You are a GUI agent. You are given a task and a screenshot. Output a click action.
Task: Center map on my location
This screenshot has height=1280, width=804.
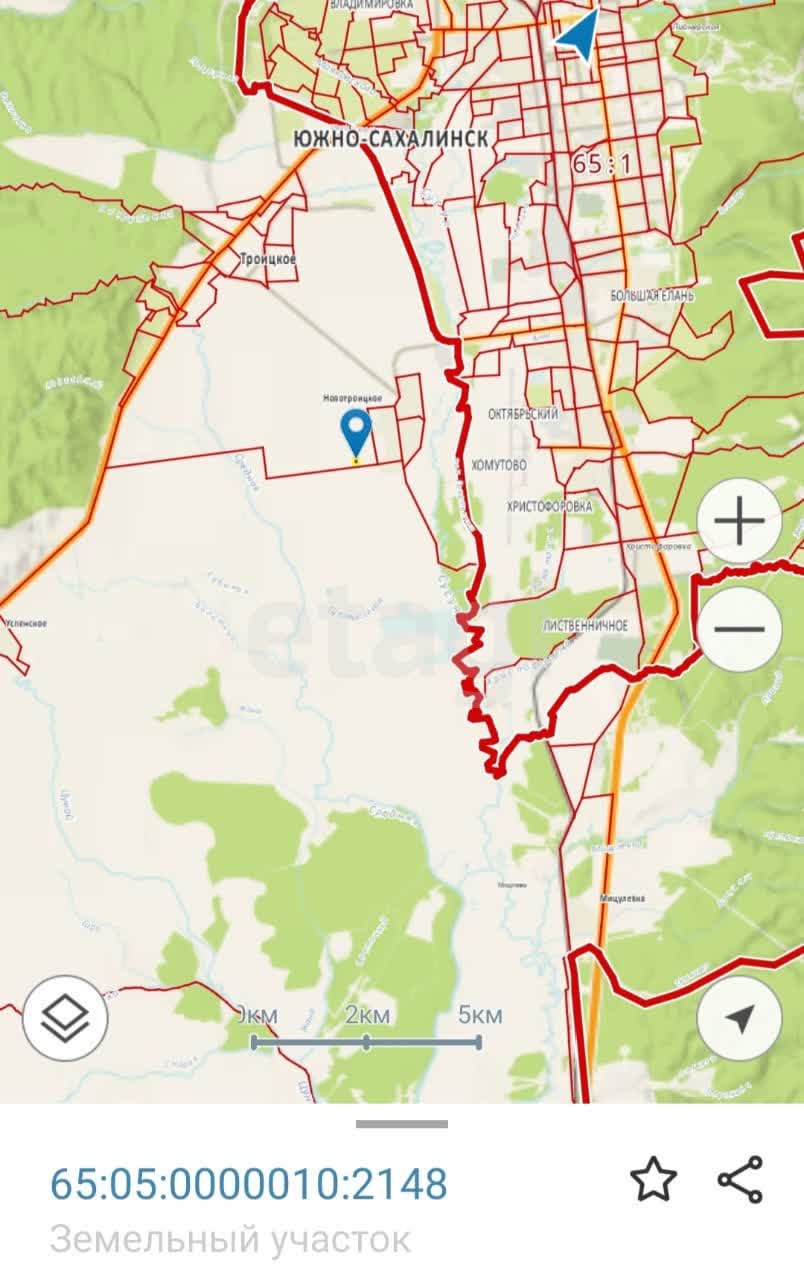click(739, 1019)
